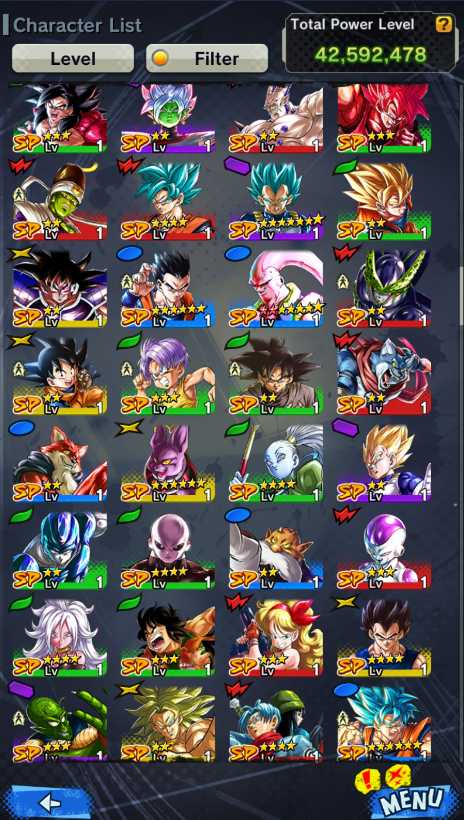
Task: Open the Filter options
Action: coord(207,58)
